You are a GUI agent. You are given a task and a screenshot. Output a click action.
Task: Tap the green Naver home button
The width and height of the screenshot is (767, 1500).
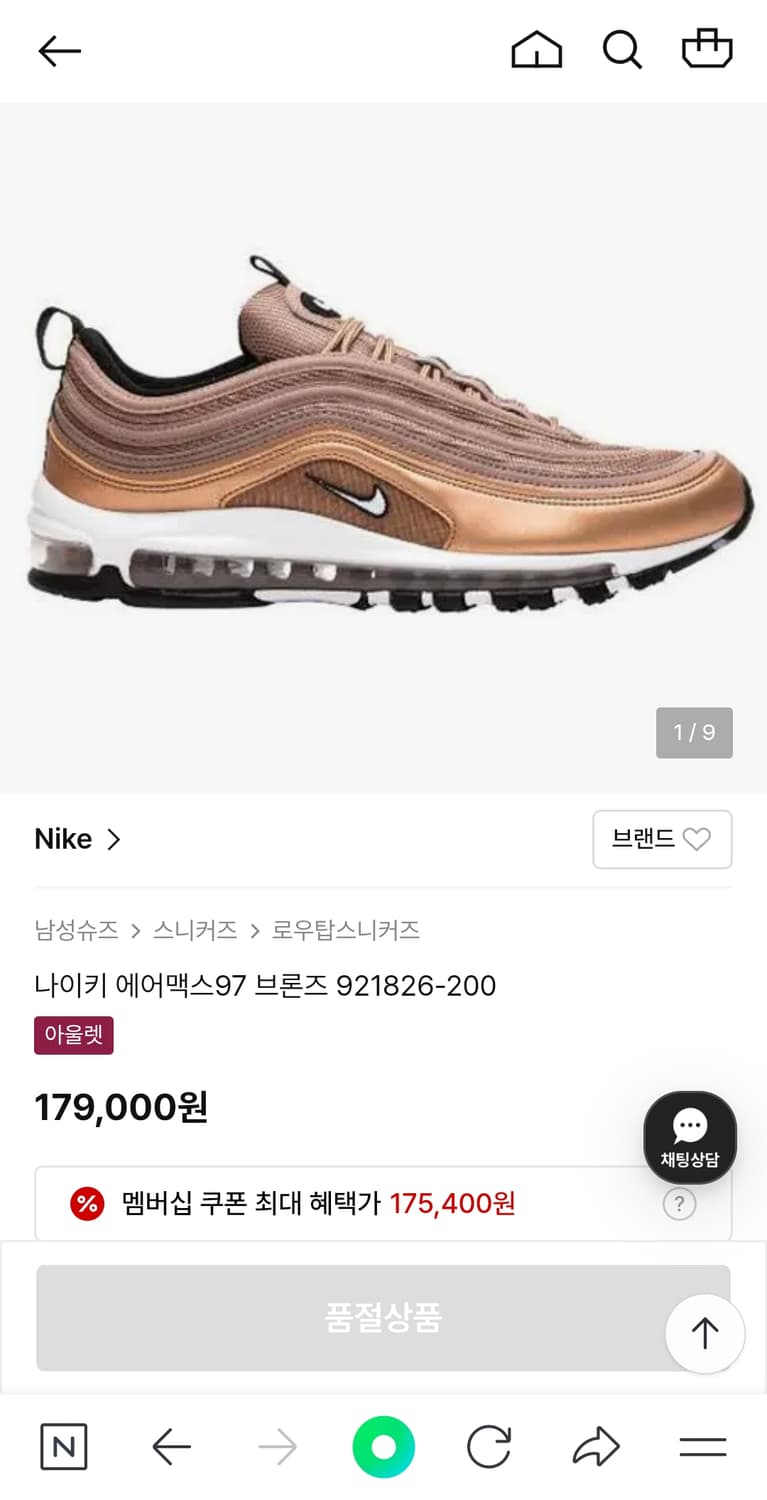383,1446
